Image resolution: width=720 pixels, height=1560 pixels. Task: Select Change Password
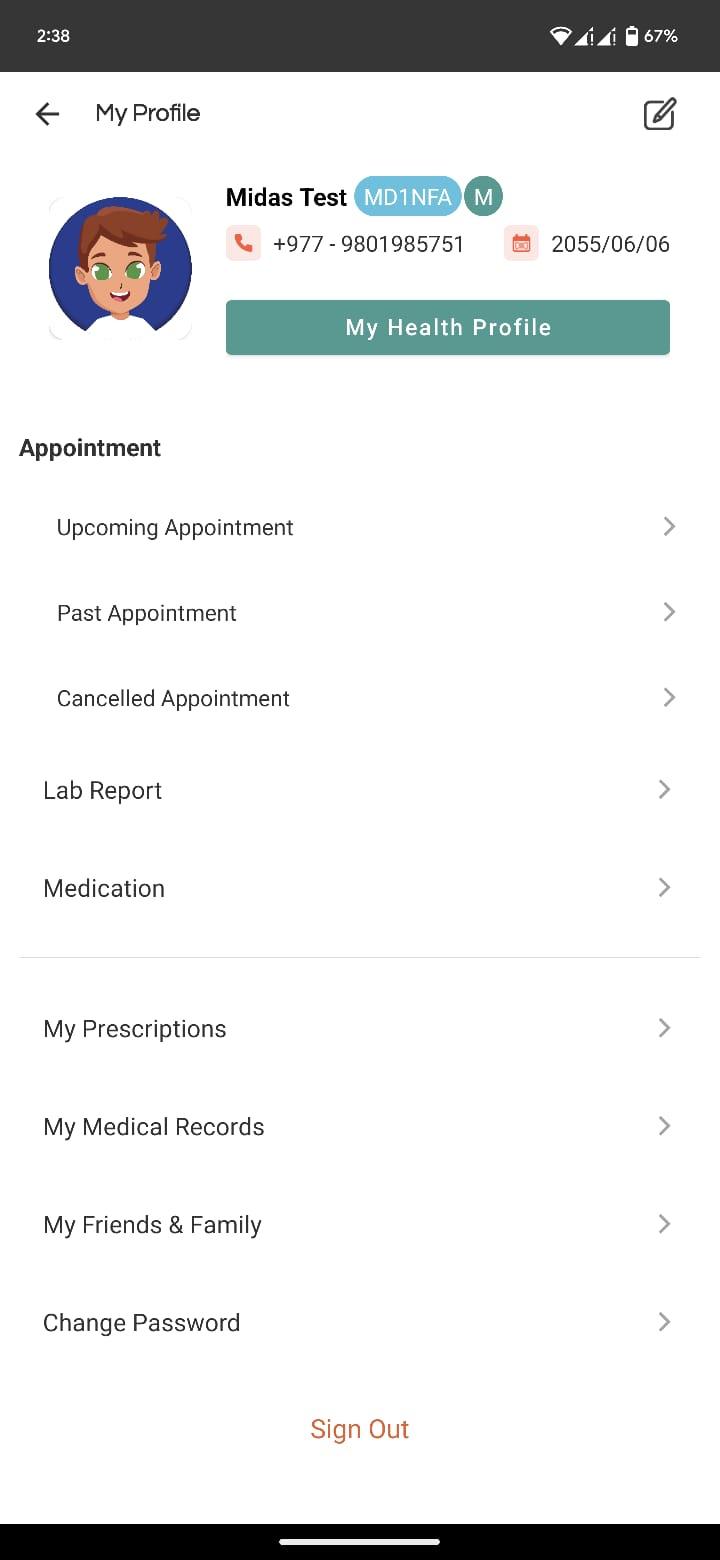click(360, 1322)
